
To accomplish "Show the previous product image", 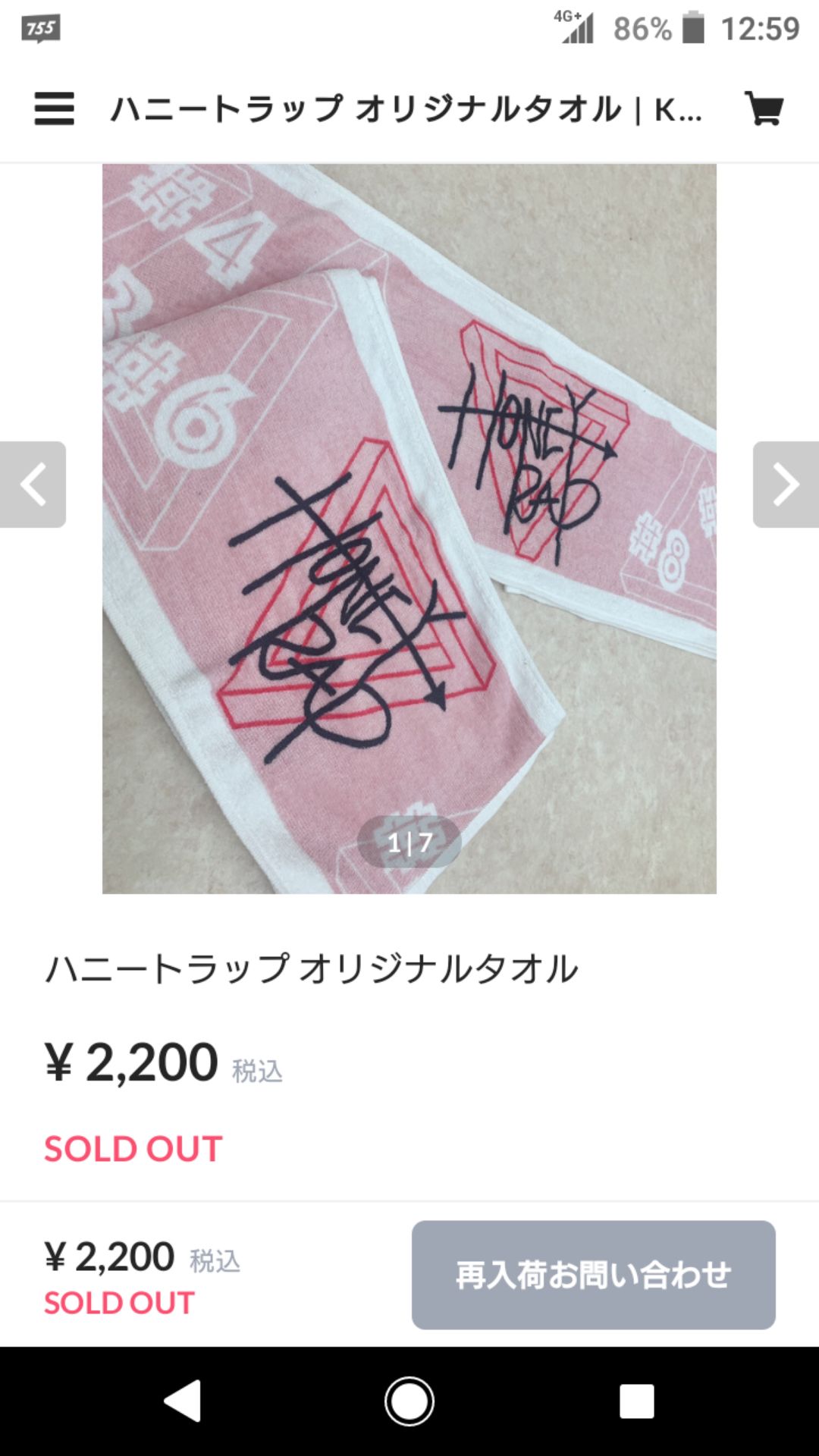I will 33,485.
